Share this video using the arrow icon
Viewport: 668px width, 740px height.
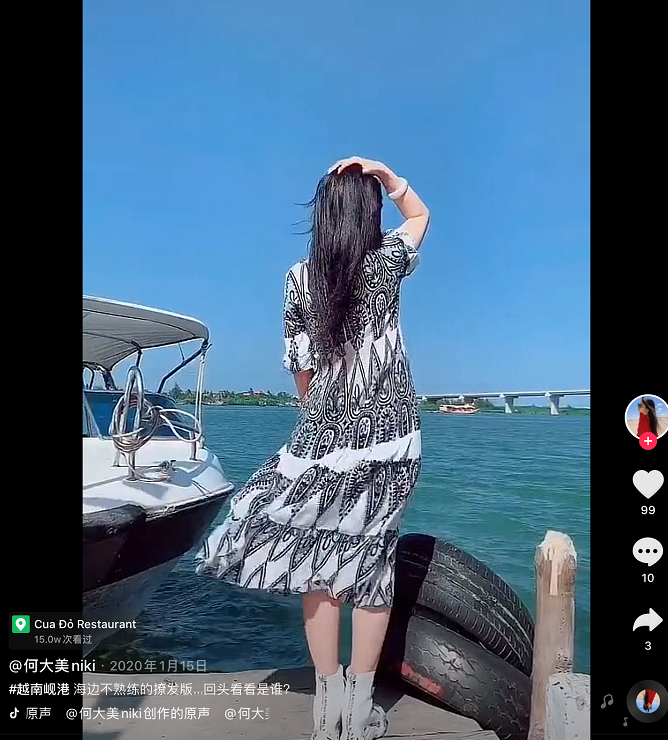click(647, 621)
